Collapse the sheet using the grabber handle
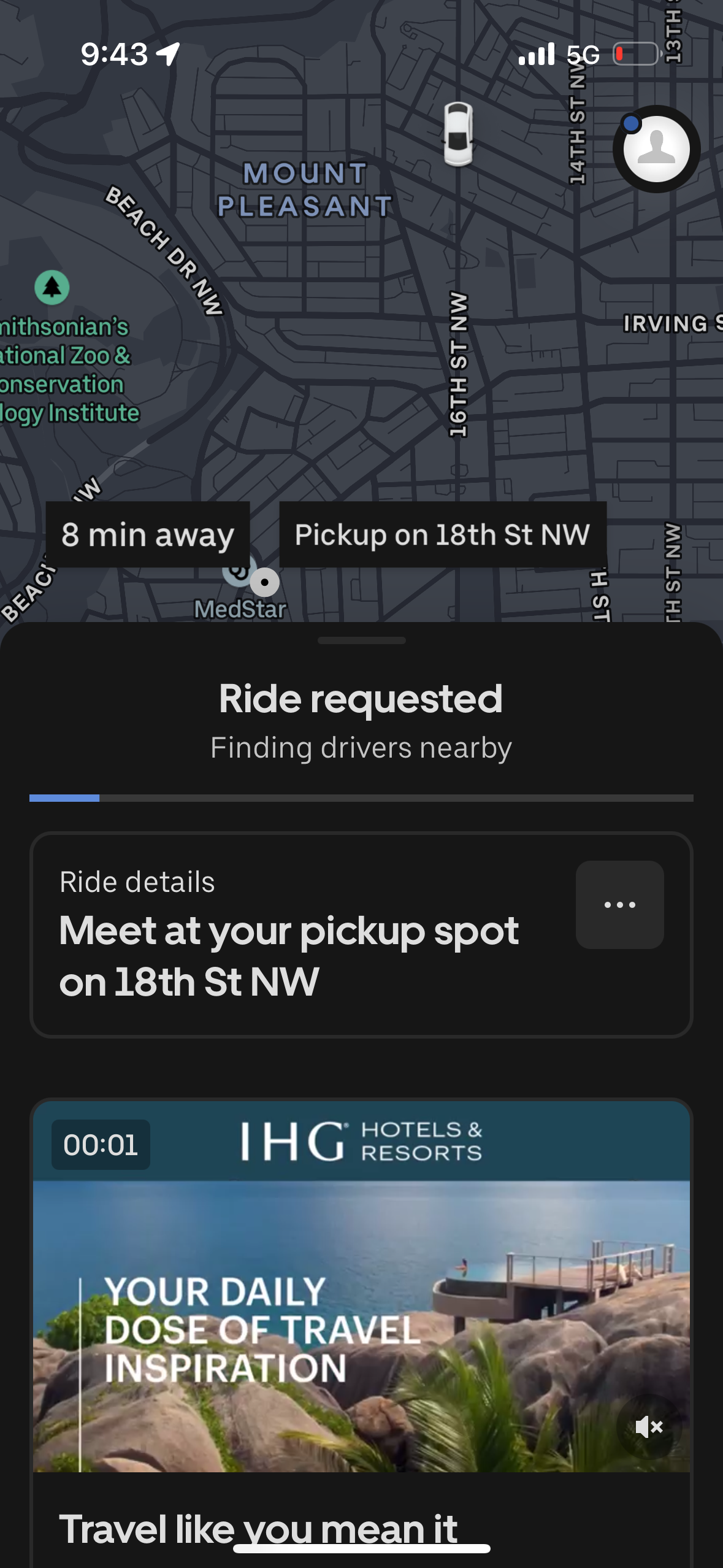Image resolution: width=723 pixels, height=1568 pixels. click(x=361, y=640)
